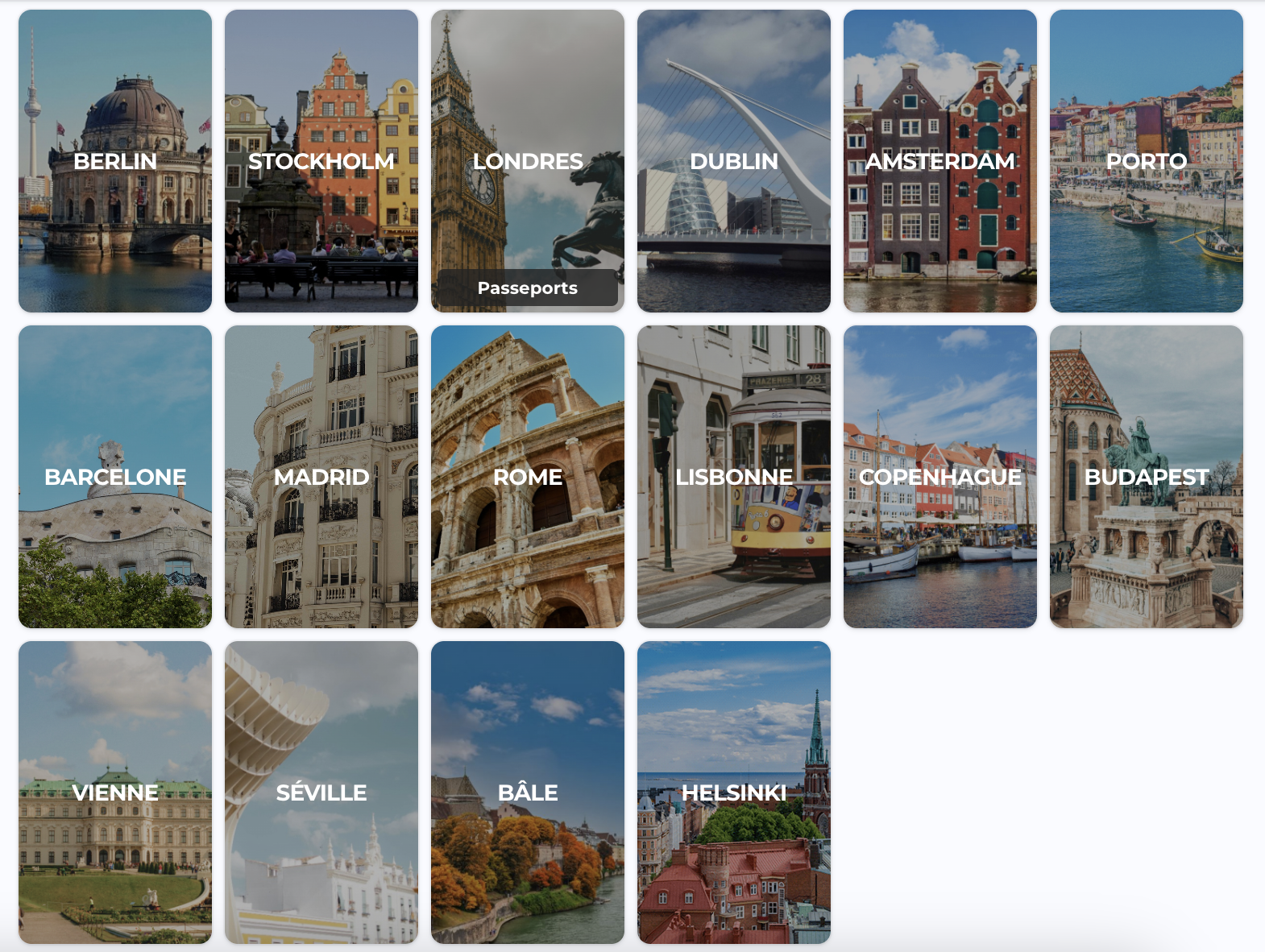View the Budapest destination card
Screen dimensions: 1265x952
point(1147,477)
